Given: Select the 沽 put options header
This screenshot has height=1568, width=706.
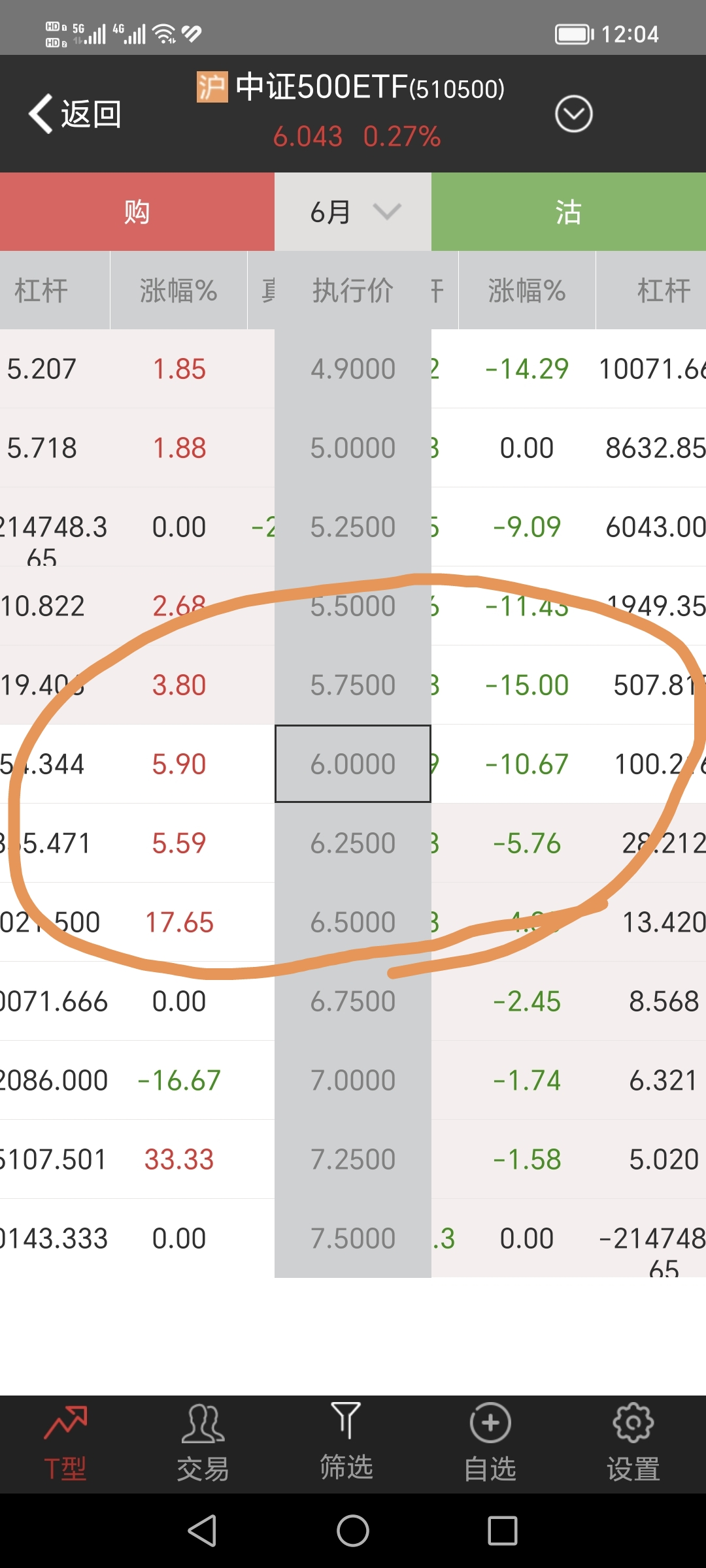Looking at the screenshot, I should coord(568,212).
